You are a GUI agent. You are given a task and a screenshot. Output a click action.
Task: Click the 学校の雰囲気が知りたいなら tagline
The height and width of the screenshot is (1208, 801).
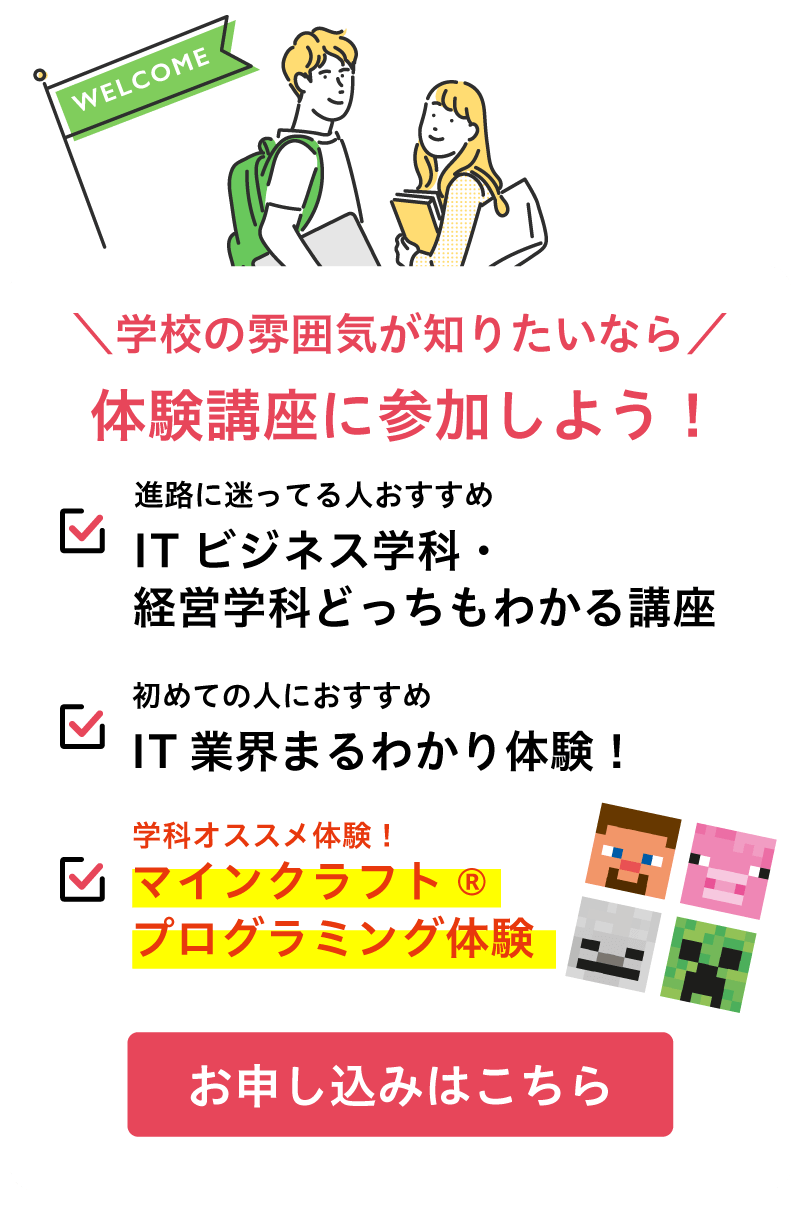tap(400, 335)
